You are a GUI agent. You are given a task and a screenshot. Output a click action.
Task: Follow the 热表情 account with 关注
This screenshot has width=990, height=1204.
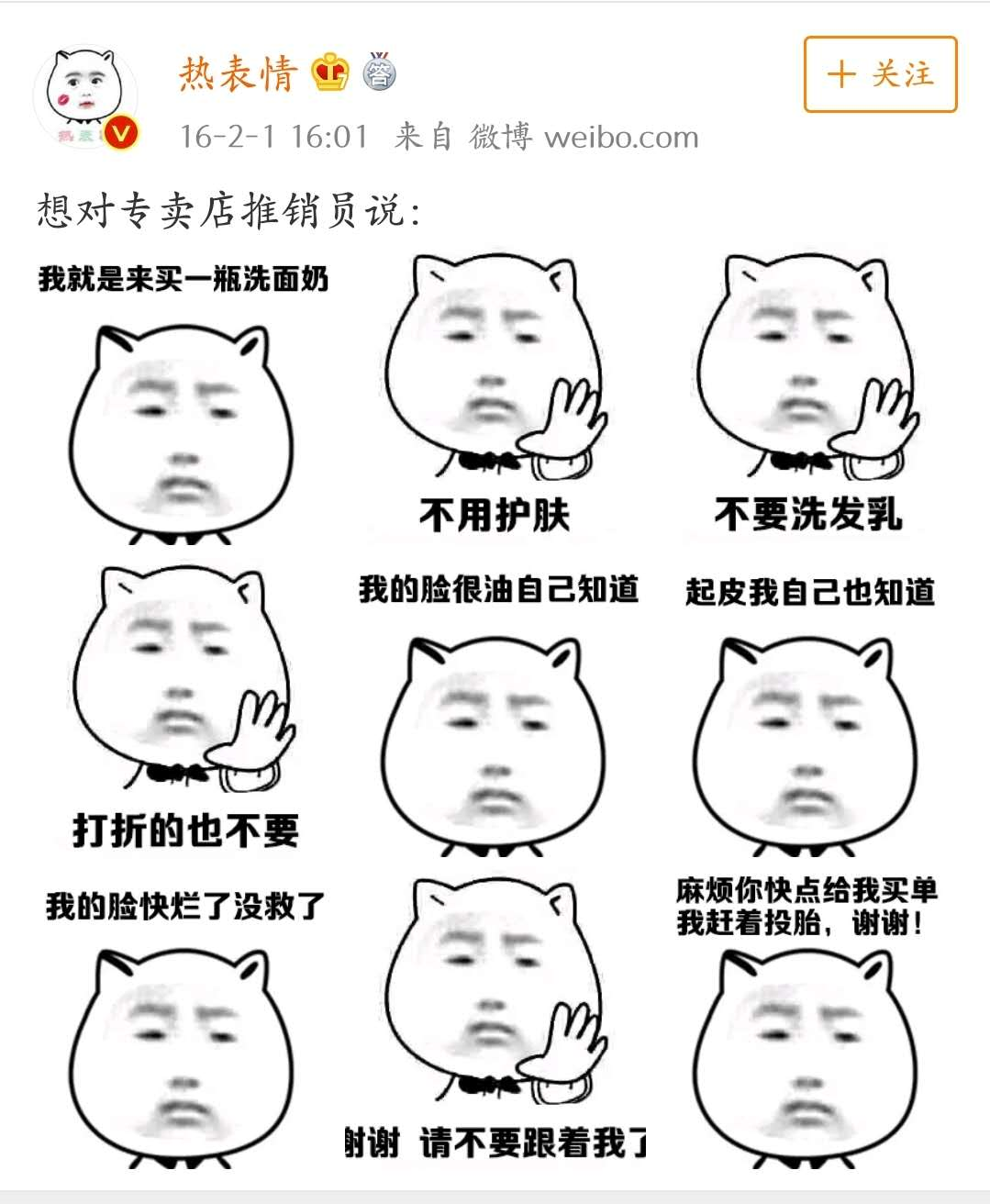click(x=880, y=74)
